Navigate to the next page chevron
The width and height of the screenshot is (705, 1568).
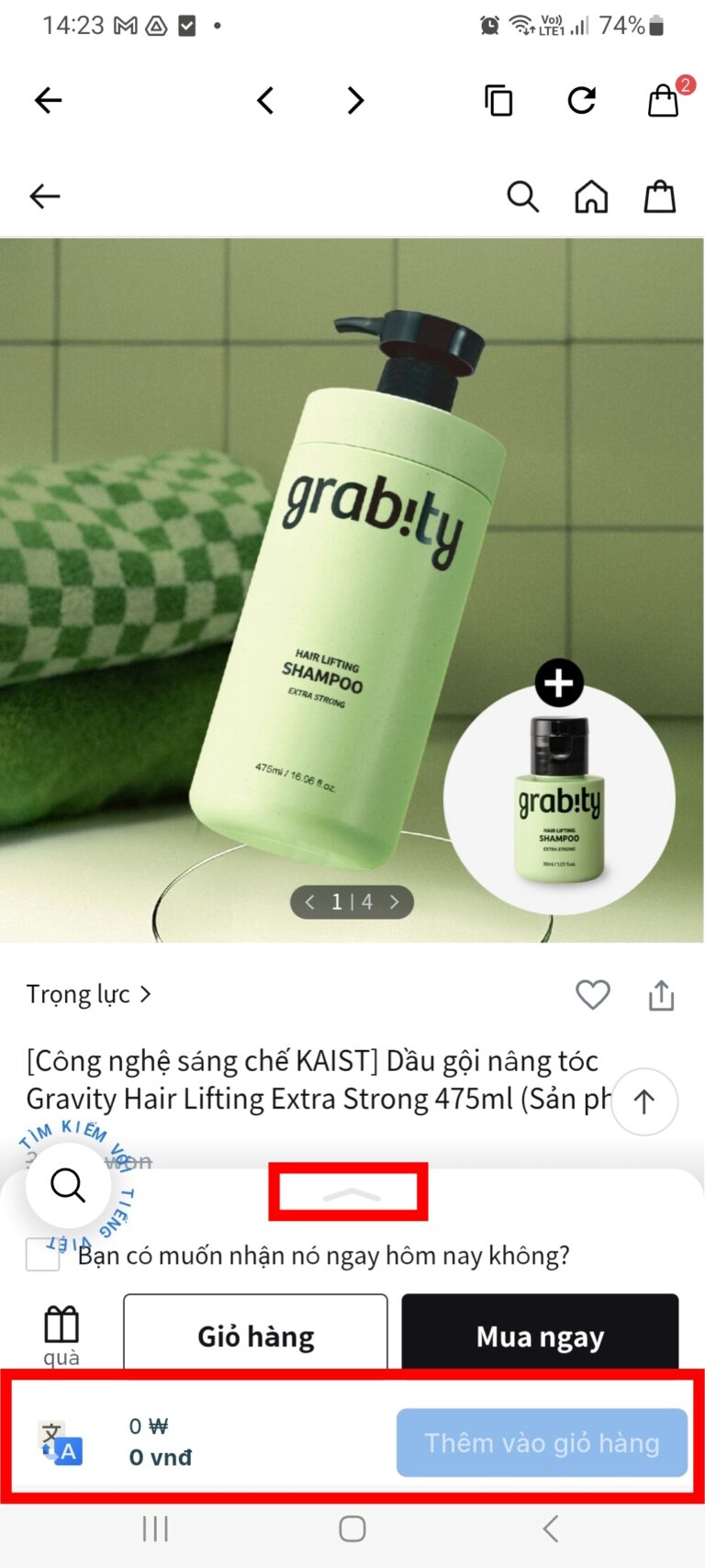[x=355, y=100]
